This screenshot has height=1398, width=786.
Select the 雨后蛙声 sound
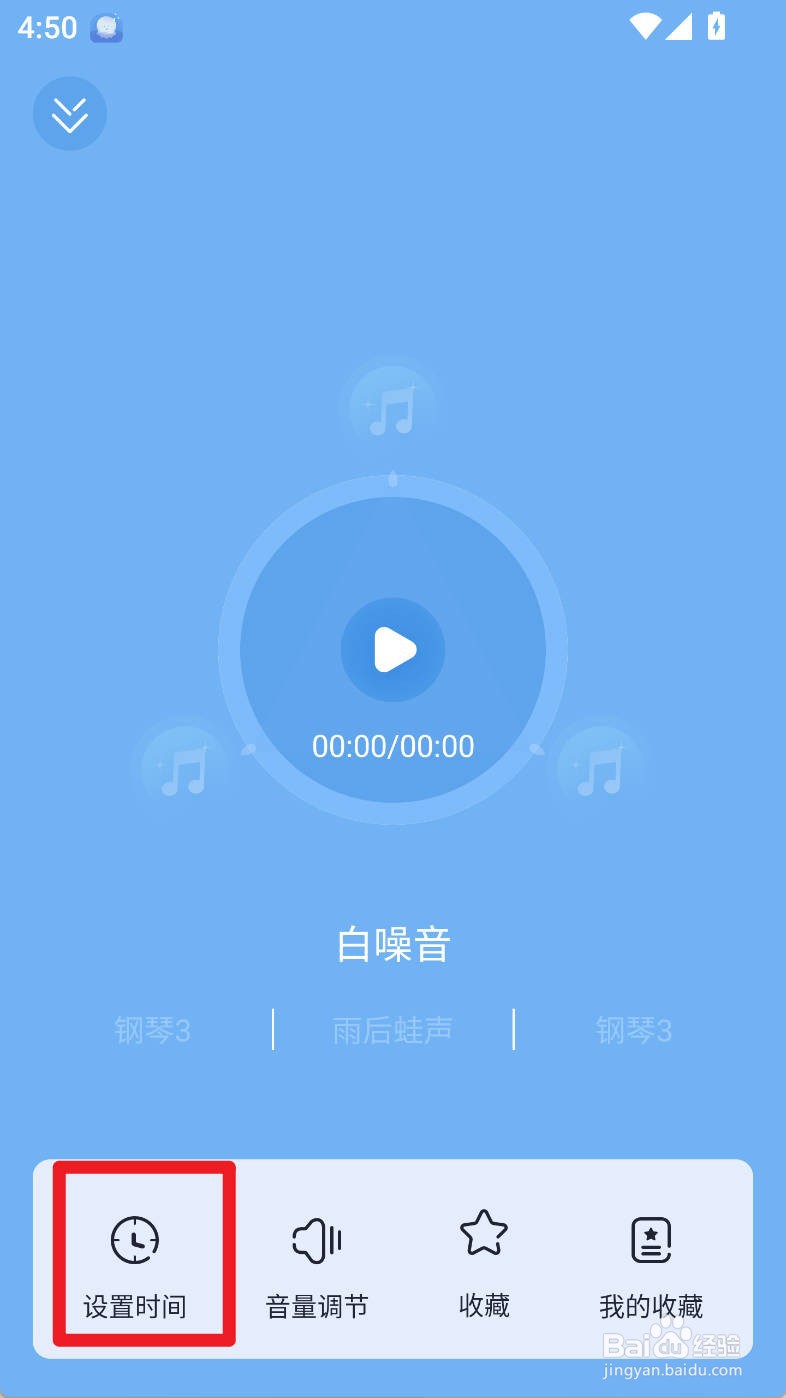pos(393,1030)
